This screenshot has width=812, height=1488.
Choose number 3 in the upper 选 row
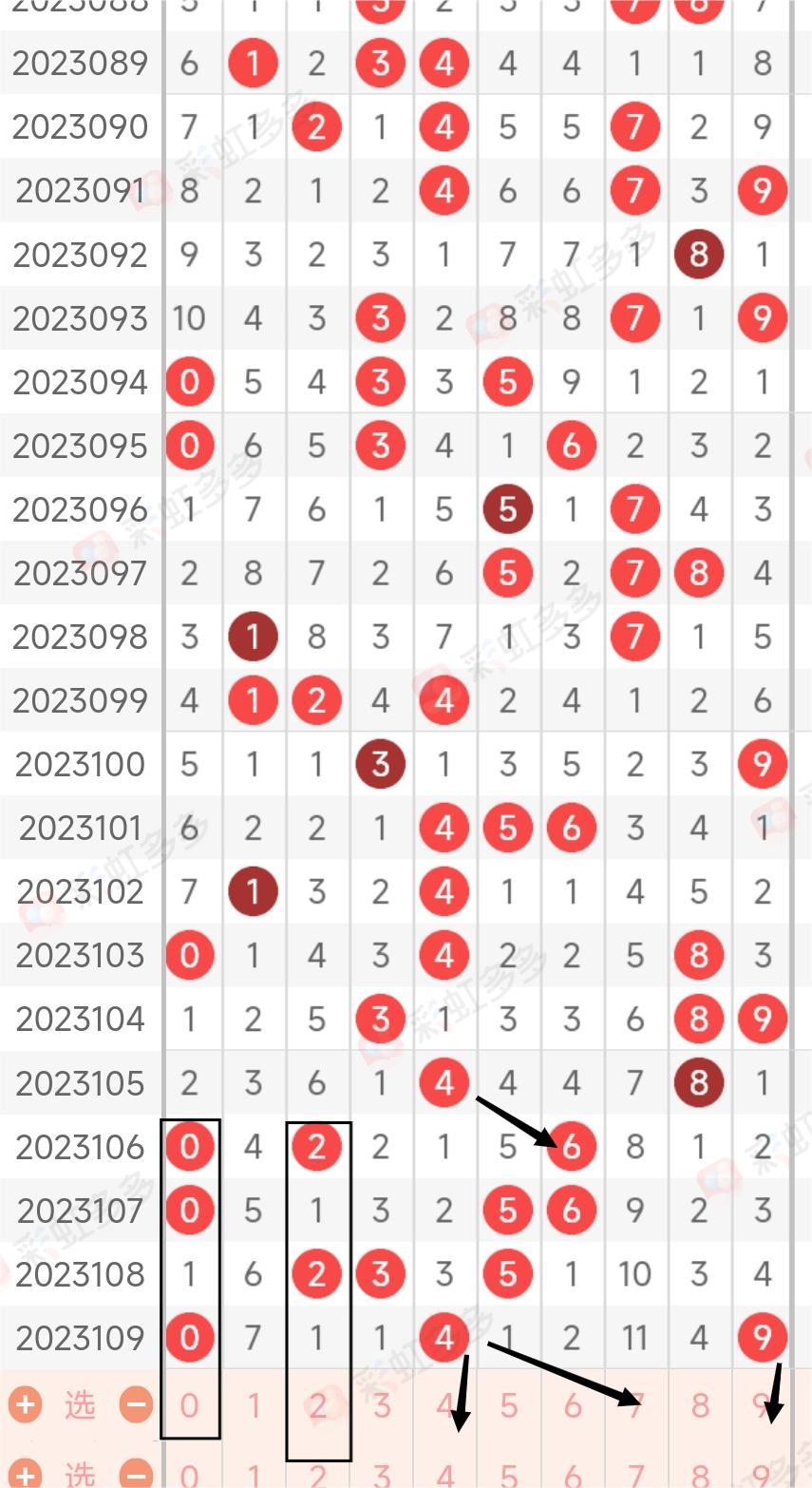(381, 1404)
